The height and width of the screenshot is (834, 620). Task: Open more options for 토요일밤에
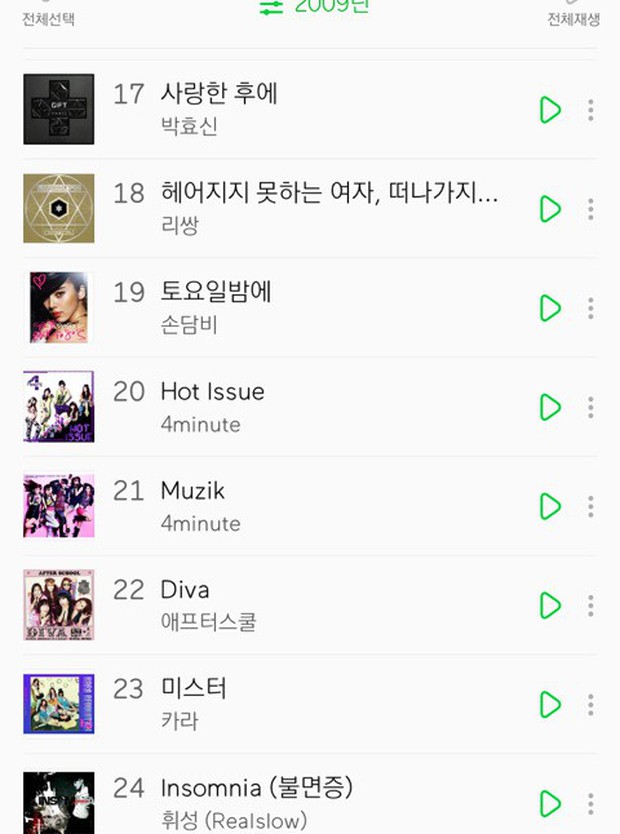591,308
